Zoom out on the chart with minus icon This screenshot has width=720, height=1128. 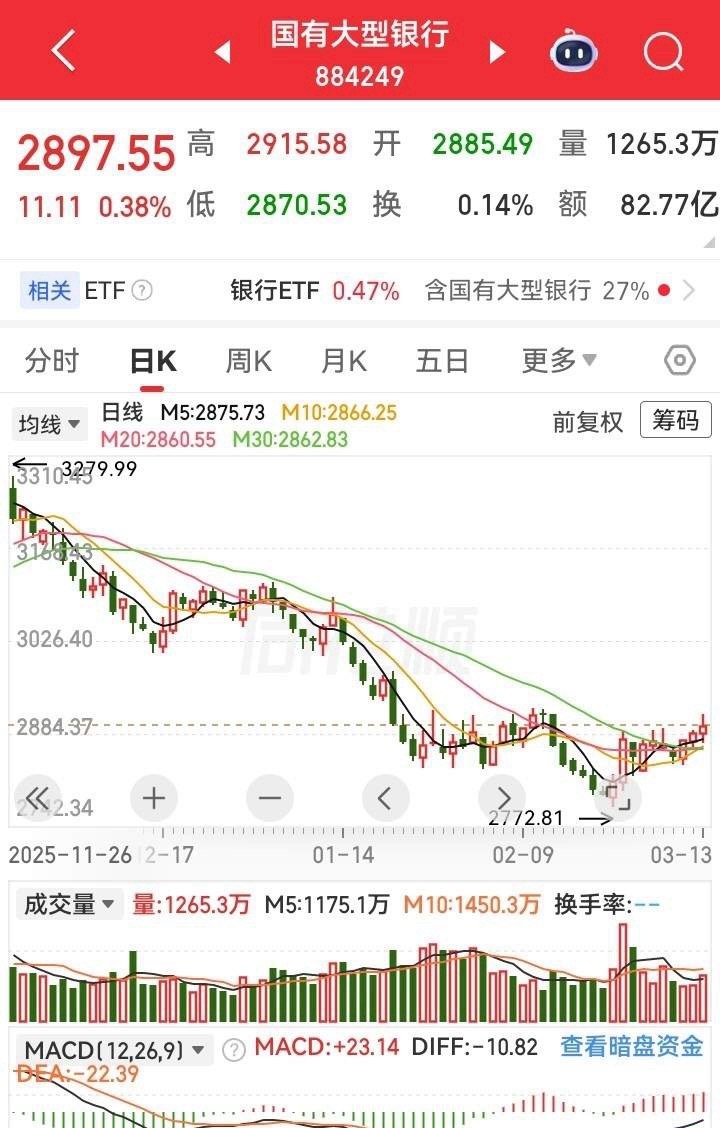pyautogui.click(x=269, y=798)
